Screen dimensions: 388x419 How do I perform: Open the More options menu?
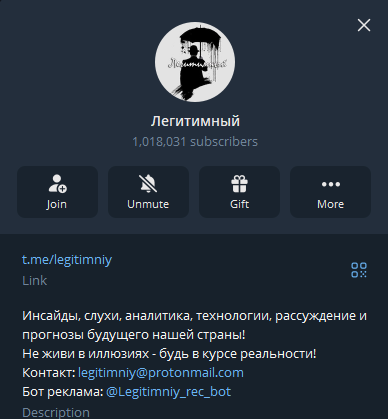coord(330,192)
